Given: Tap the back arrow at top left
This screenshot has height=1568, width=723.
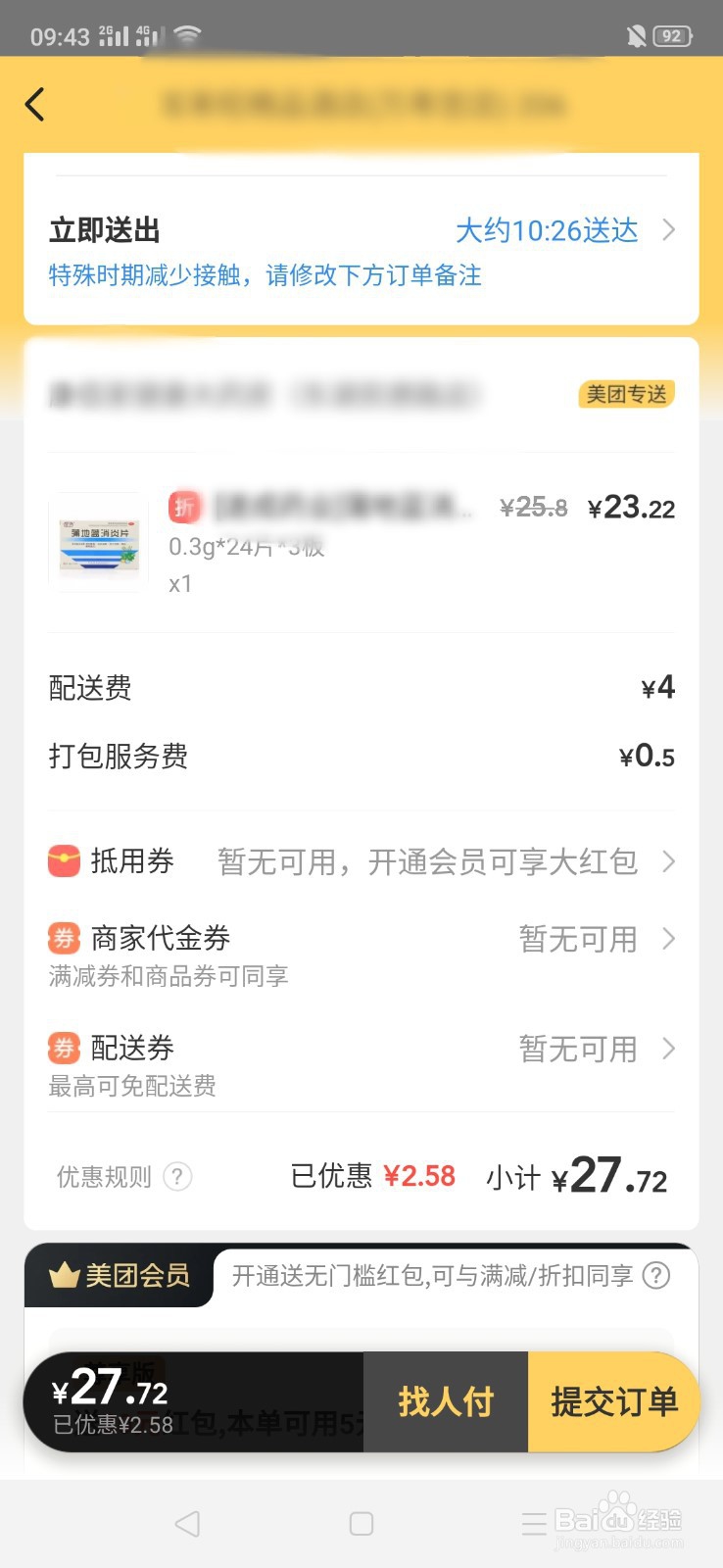Looking at the screenshot, I should [x=35, y=104].
